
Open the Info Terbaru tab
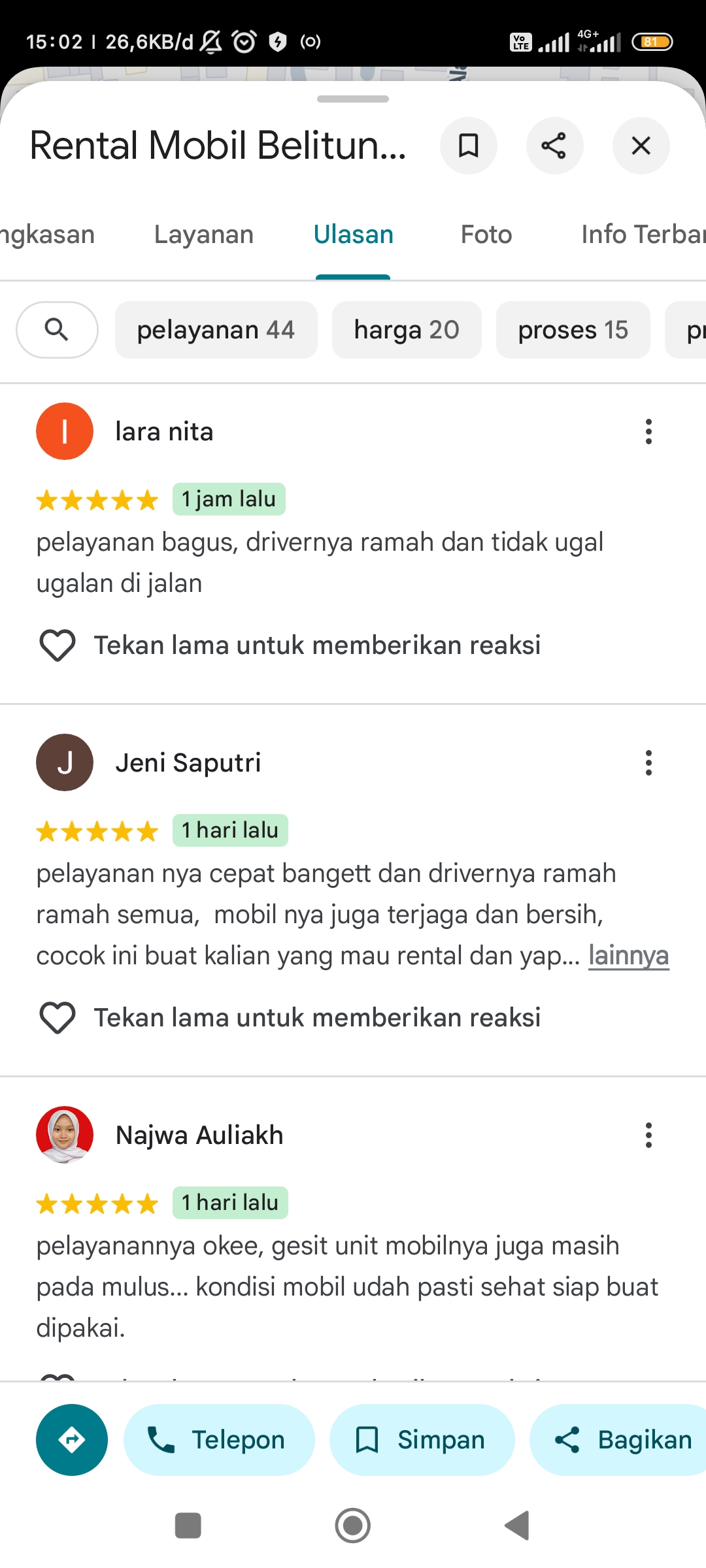[643, 235]
